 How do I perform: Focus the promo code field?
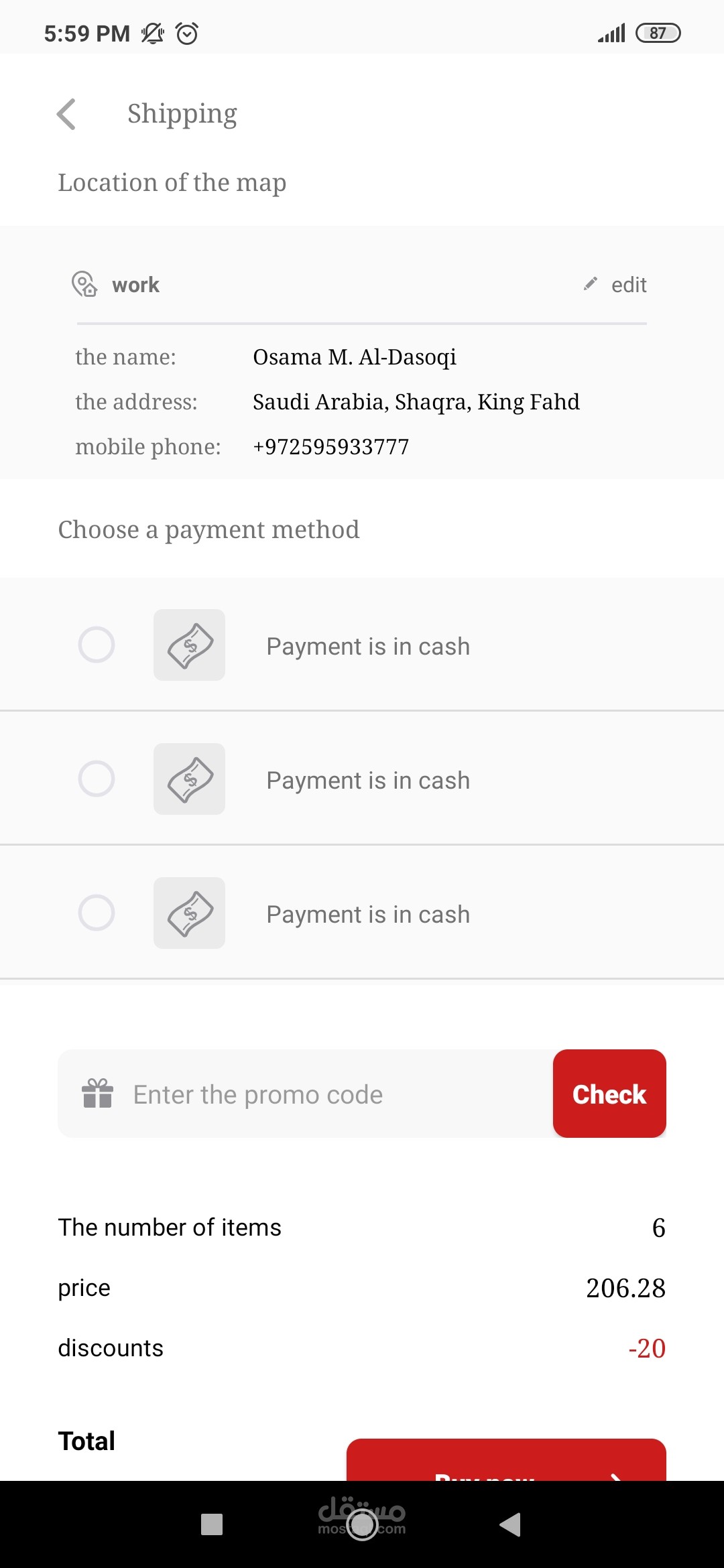[x=306, y=1094]
